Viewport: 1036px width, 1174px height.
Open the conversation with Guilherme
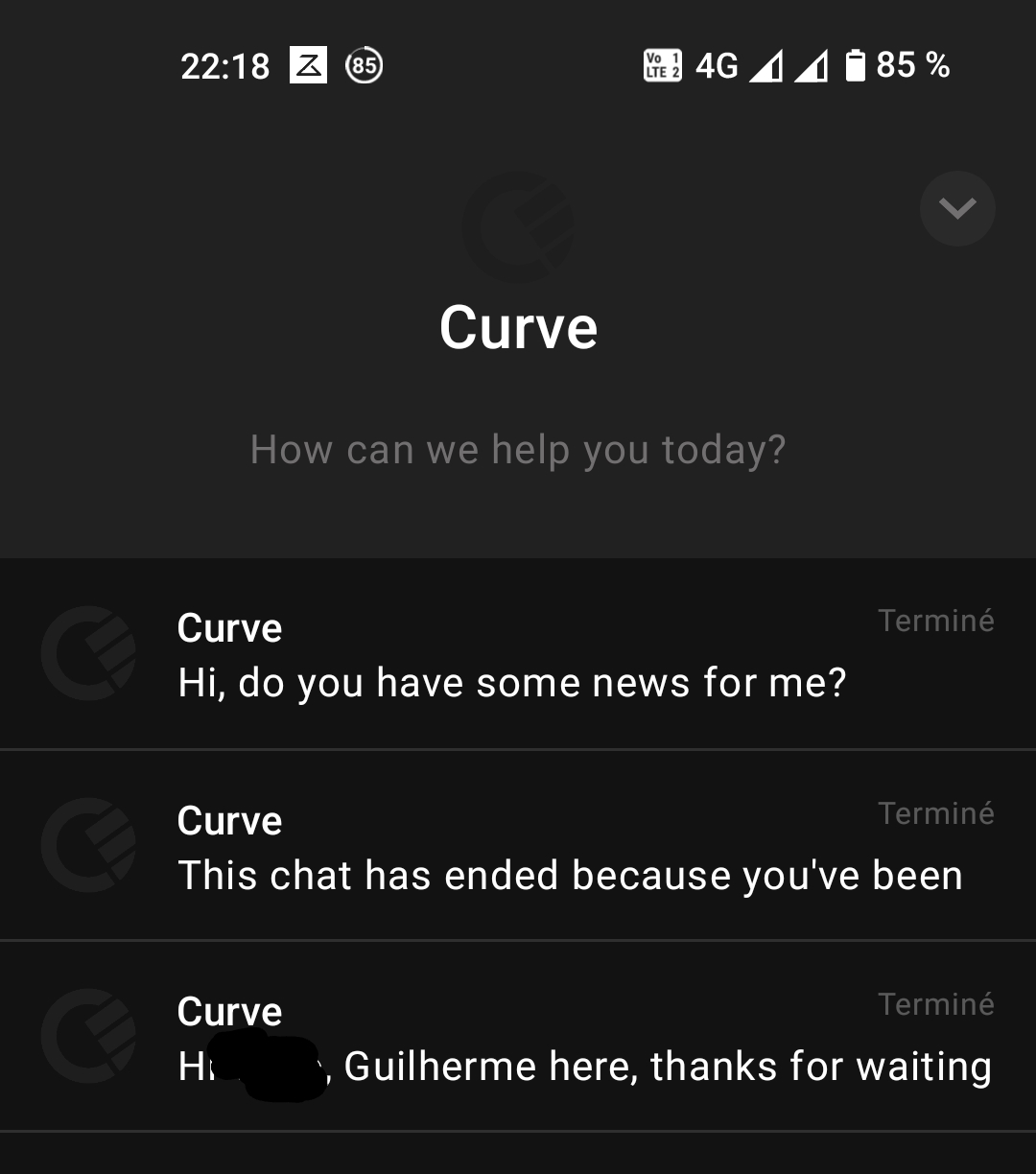pos(518,1038)
